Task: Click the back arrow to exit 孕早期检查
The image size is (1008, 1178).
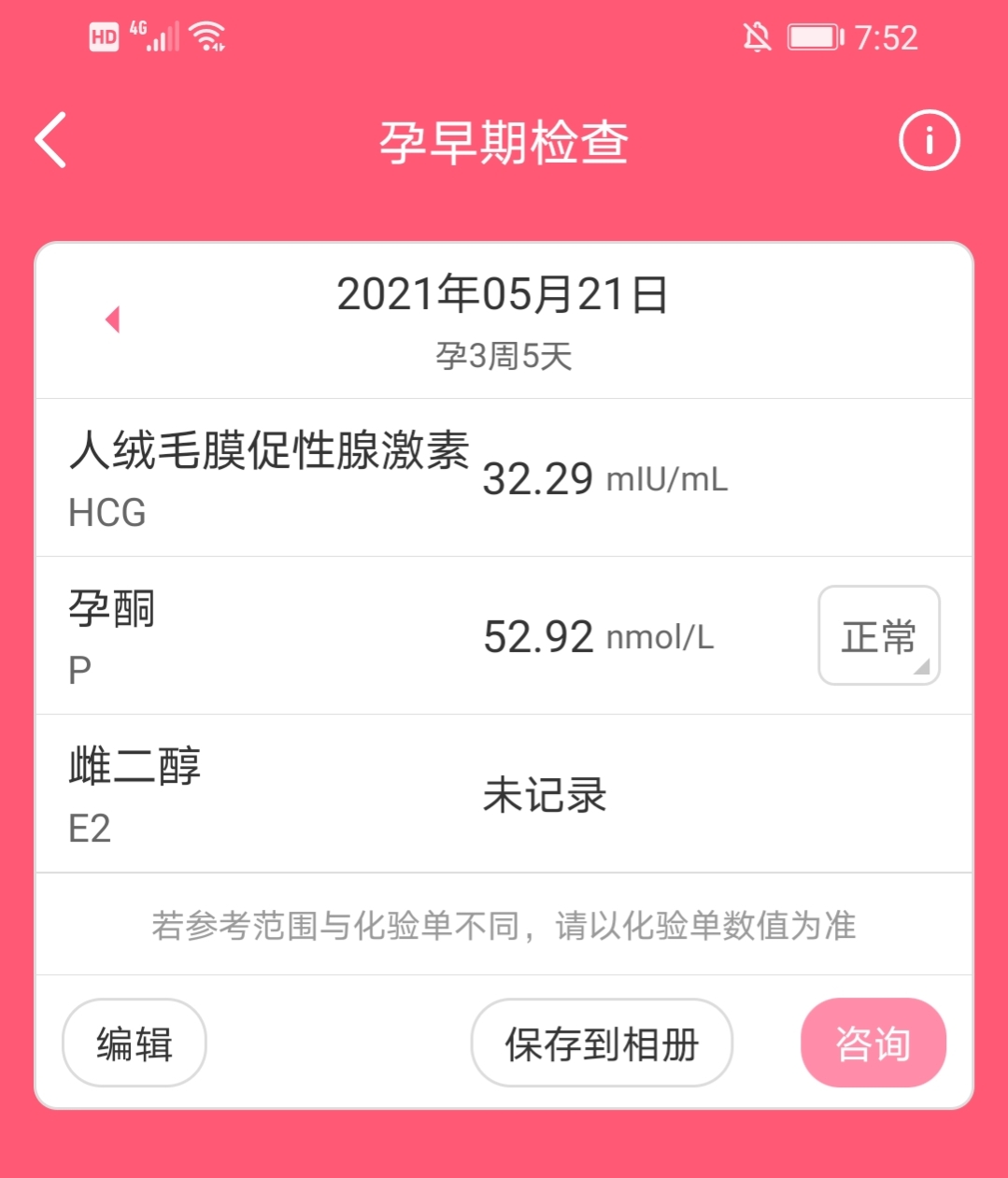Action: [x=49, y=140]
